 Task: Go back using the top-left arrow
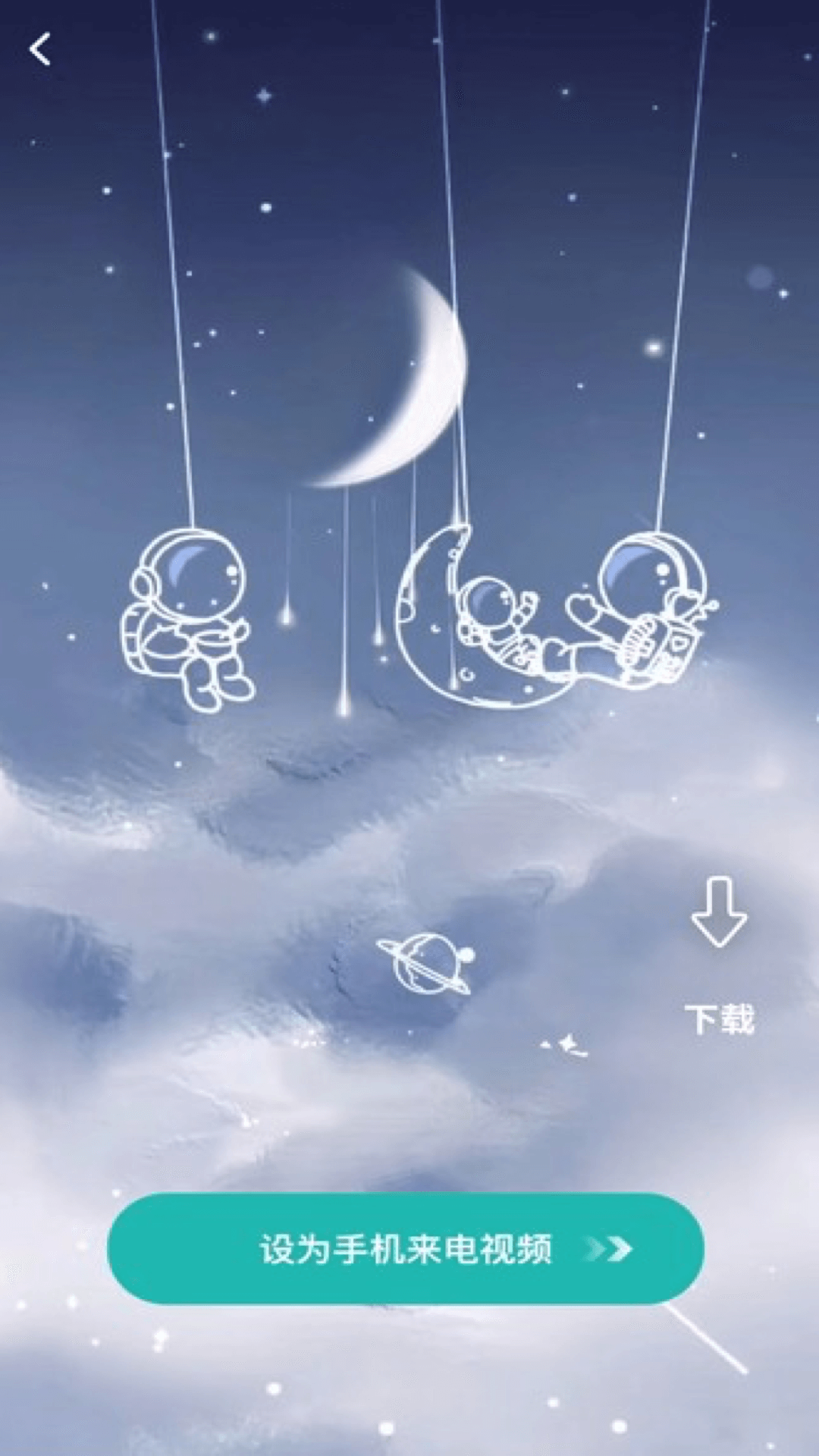[40, 49]
